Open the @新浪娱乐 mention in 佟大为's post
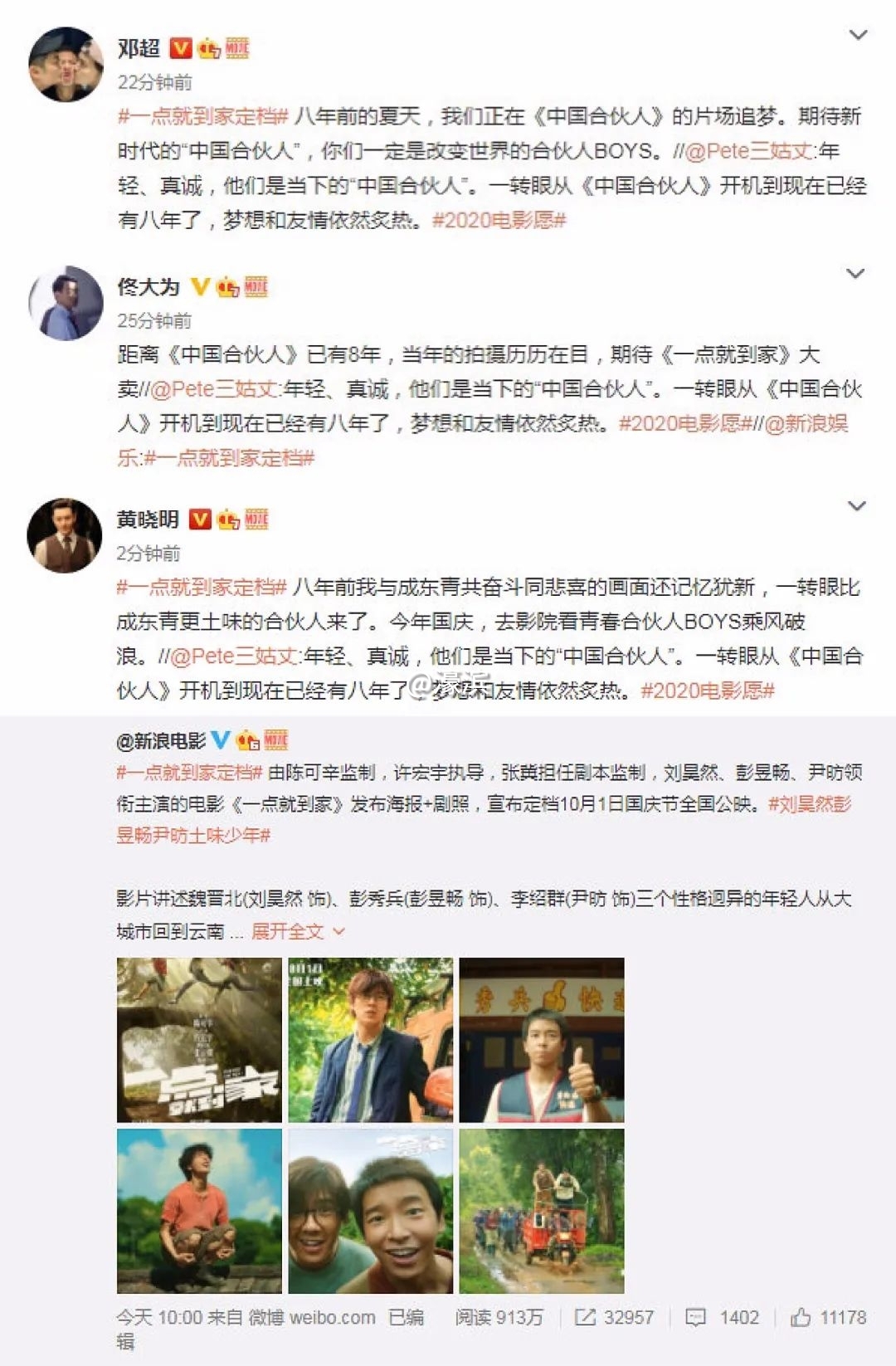The width and height of the screenshot is (896, 1366). coord(805,424)
